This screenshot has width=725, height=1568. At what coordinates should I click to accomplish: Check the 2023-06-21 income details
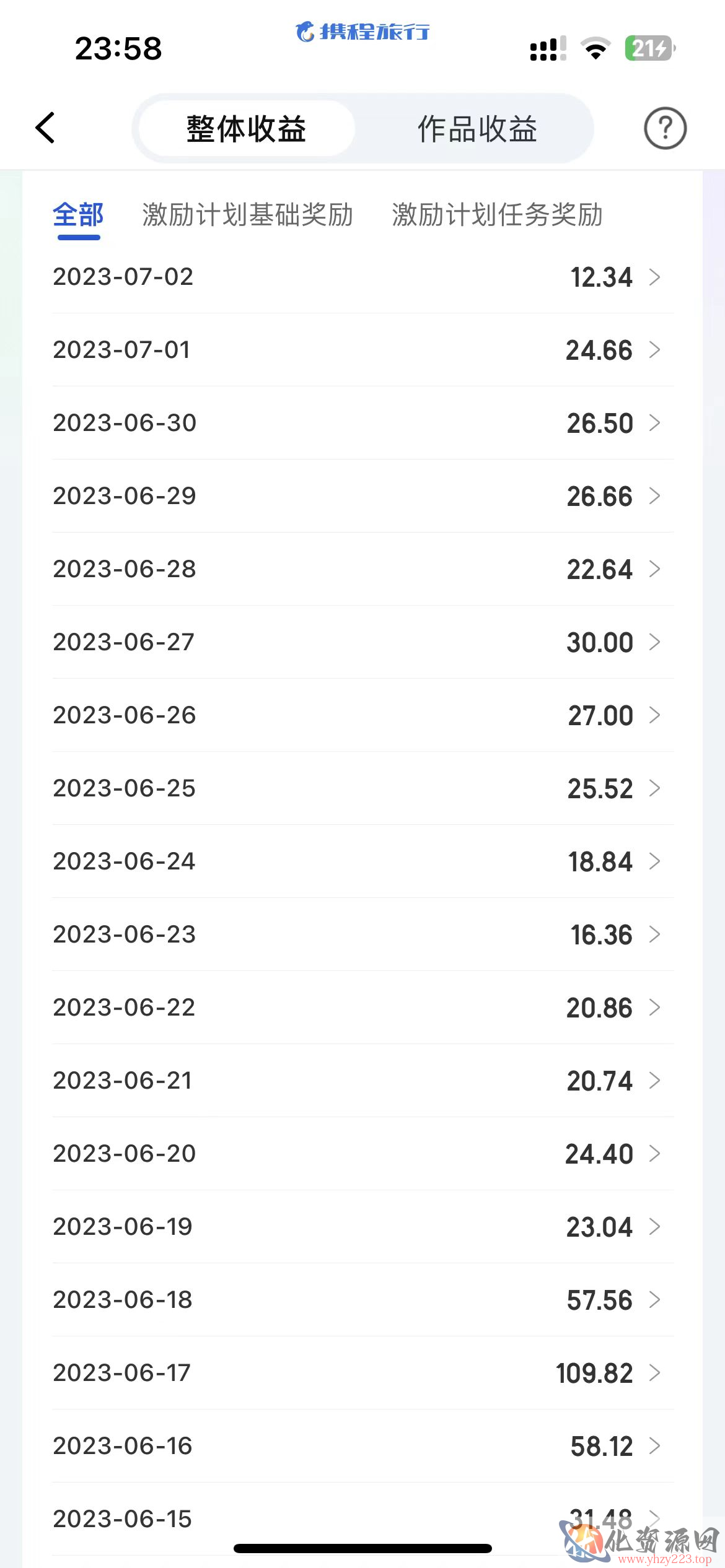coord(363,1081)
